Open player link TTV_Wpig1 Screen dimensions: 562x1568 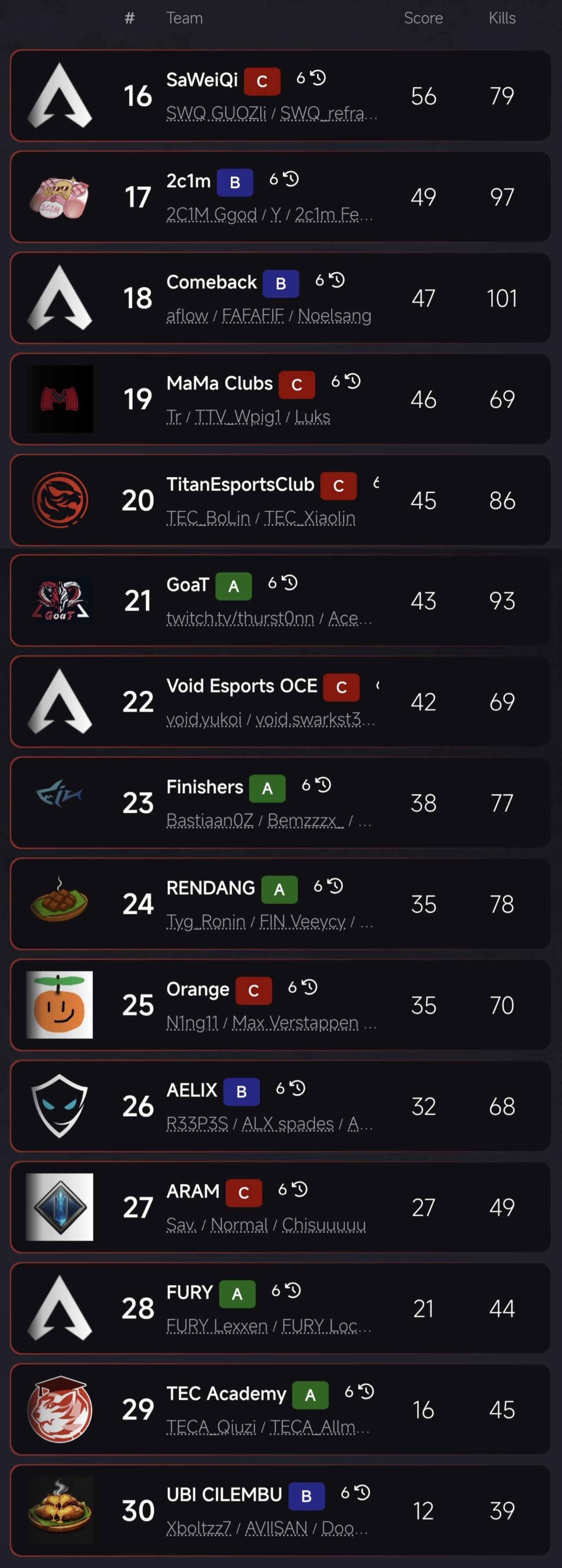238,416
